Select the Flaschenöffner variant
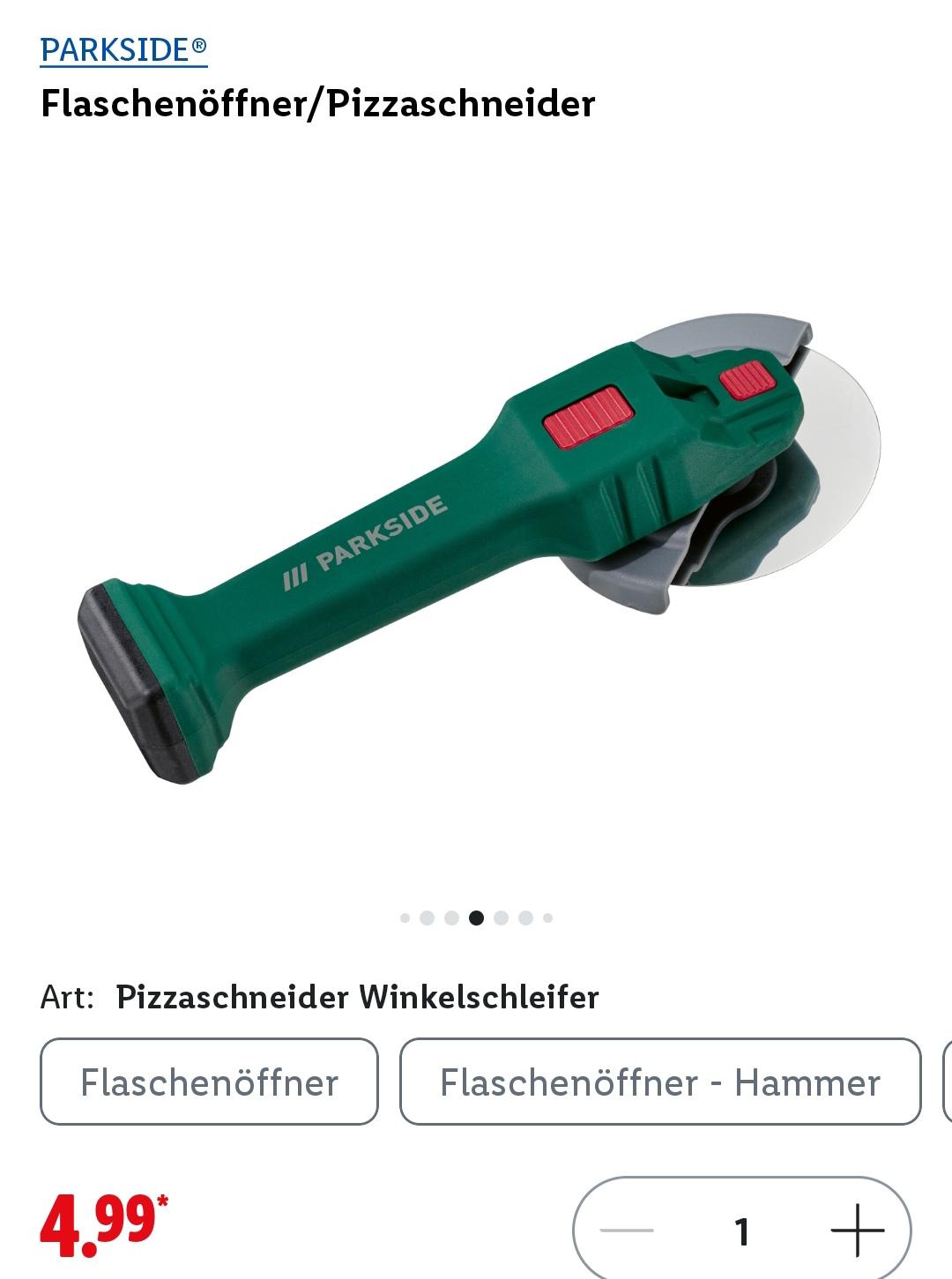 pyautogui.click(x=209, y=1082)
